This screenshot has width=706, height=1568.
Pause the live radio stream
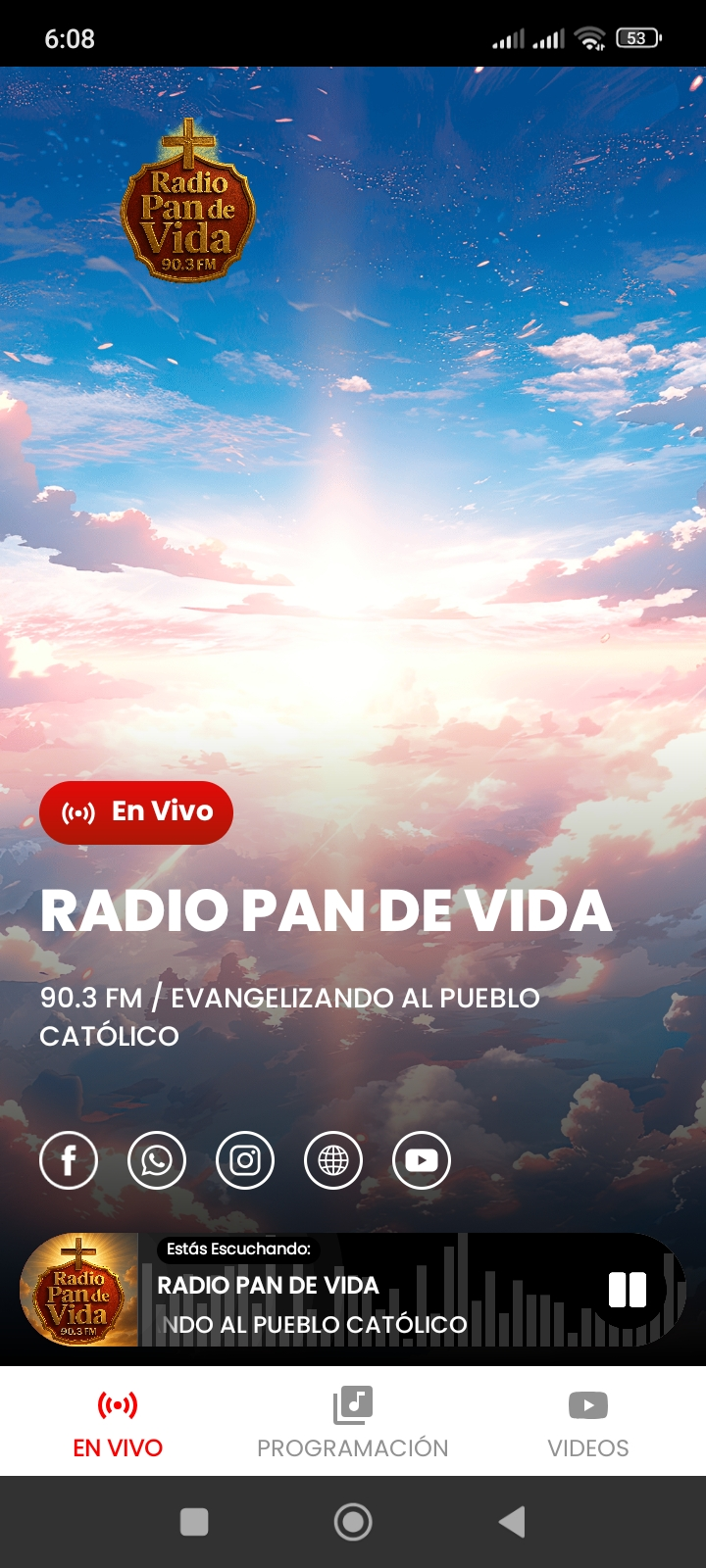pos(628,1290)
